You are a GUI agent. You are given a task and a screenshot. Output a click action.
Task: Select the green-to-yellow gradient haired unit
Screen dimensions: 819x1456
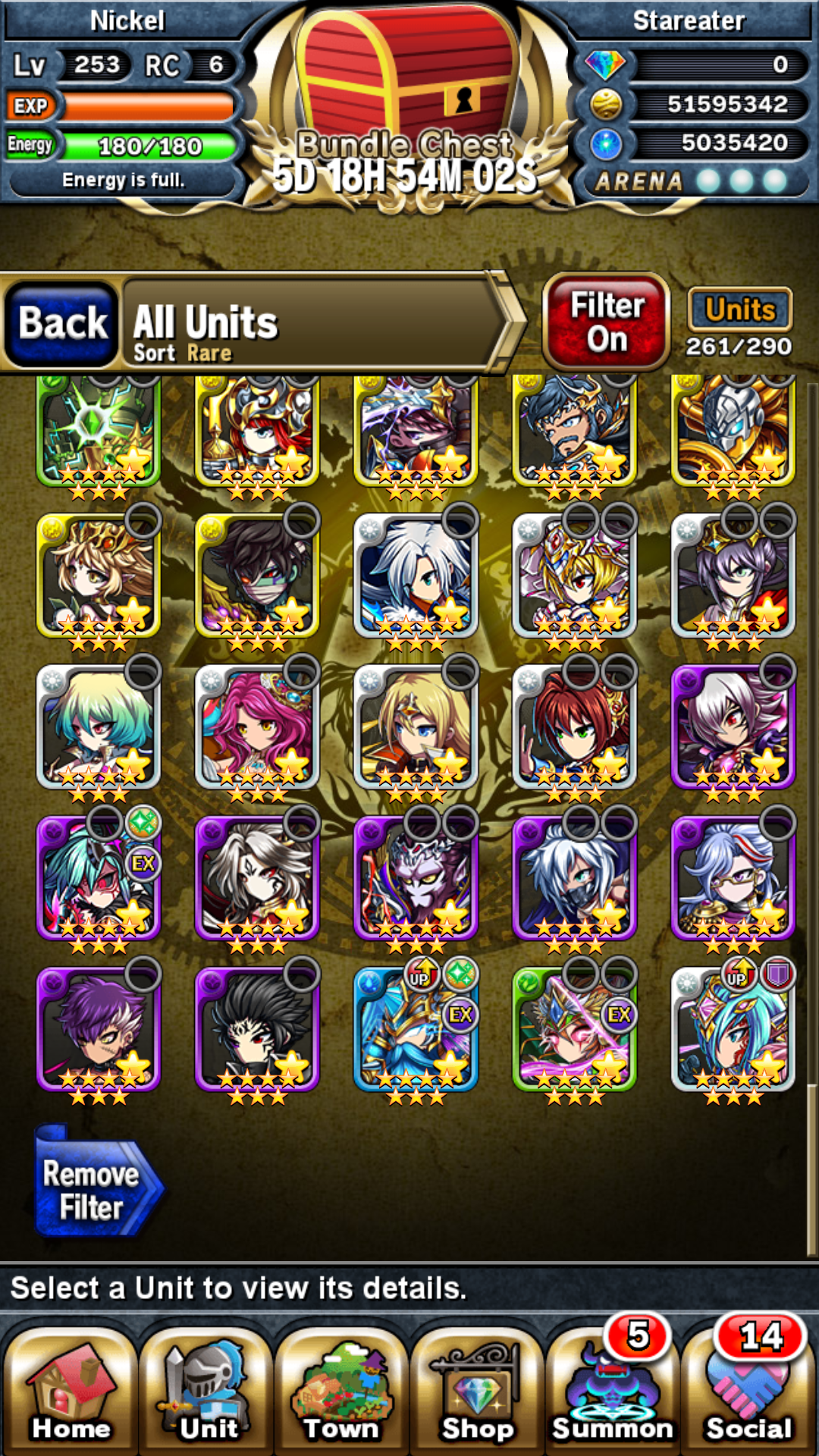pos(99,728)
